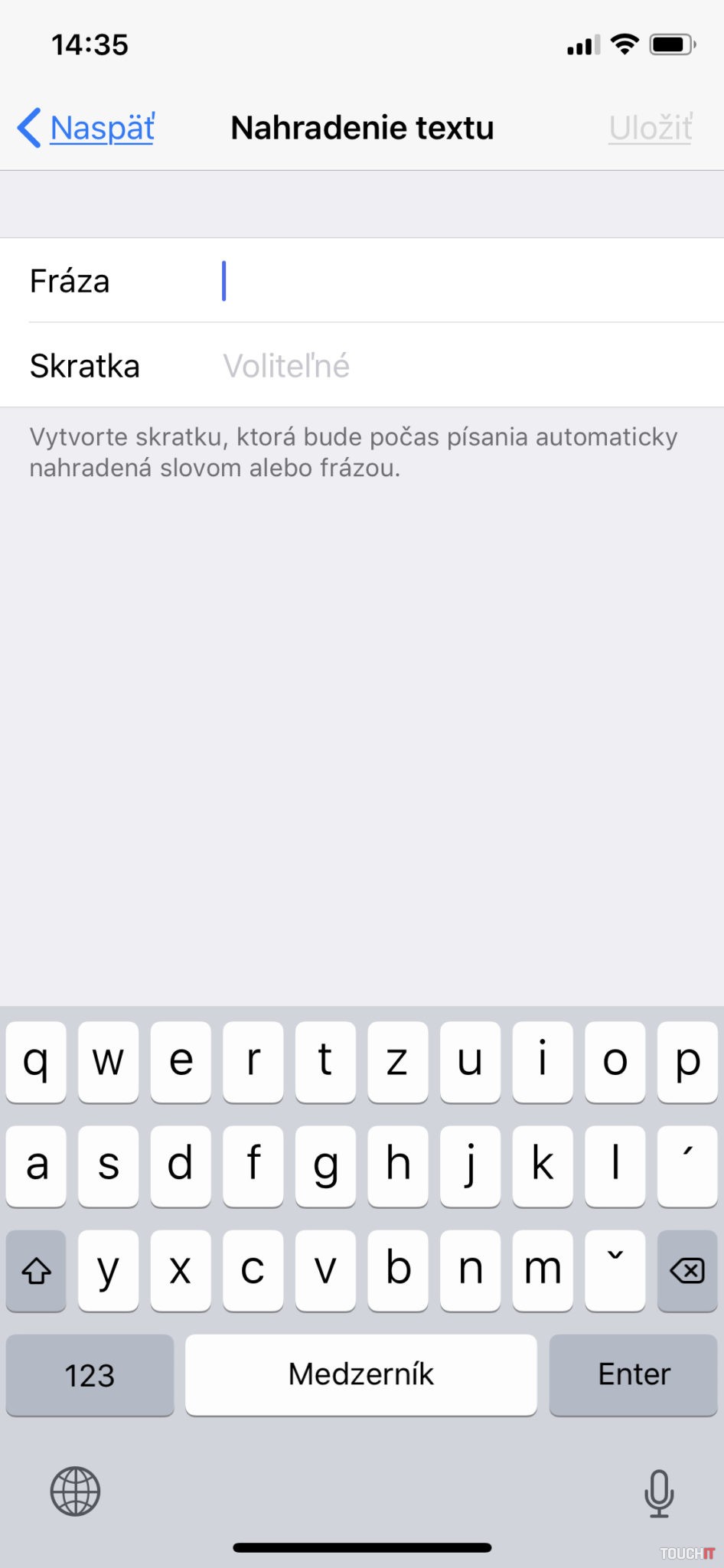Select the Skratka optional field
The width and height of the screenshot is (724, 1568).
point(459,366)
